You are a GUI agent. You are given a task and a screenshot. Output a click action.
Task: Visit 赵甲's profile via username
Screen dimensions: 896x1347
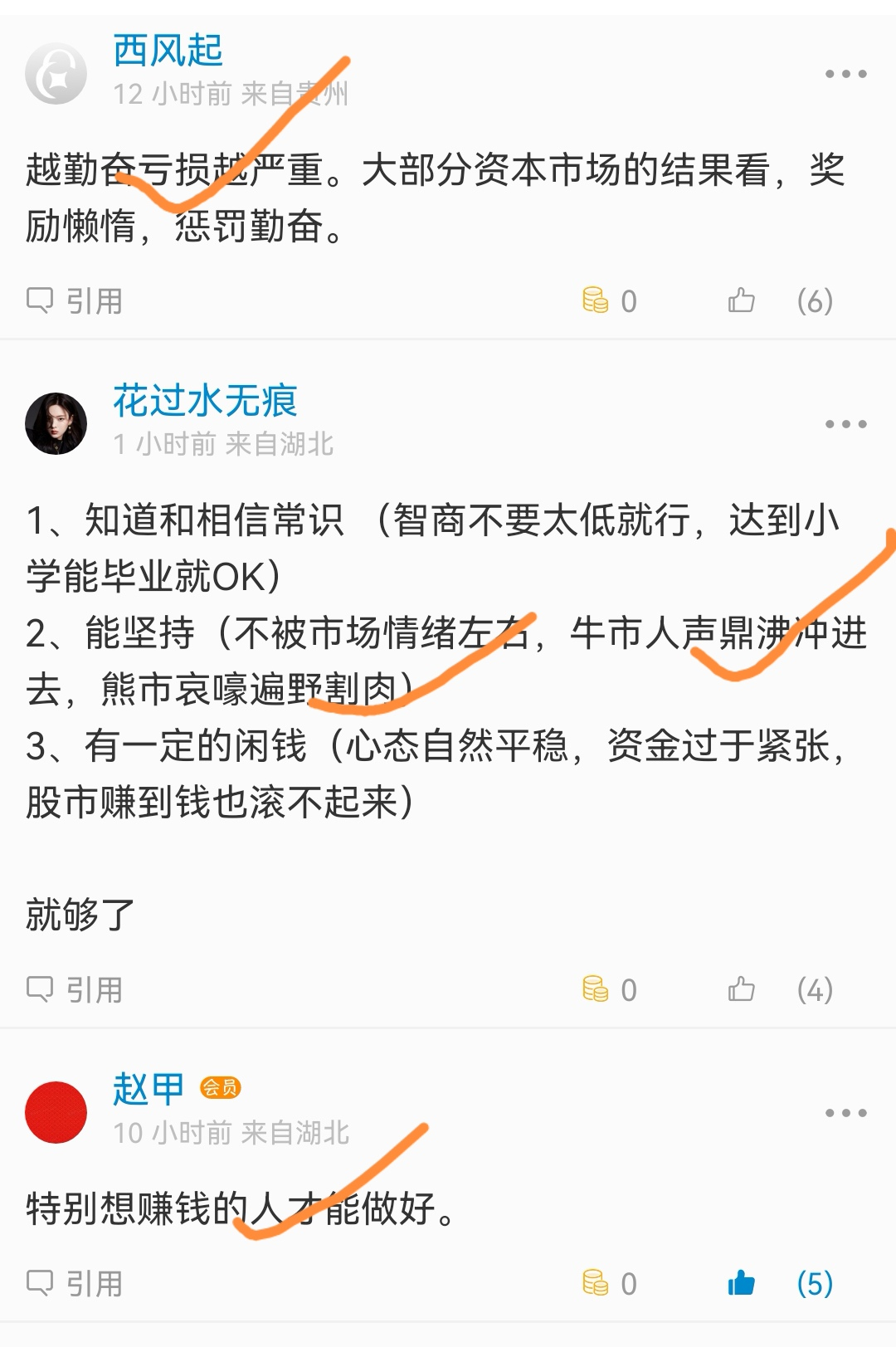[148, 1089]
